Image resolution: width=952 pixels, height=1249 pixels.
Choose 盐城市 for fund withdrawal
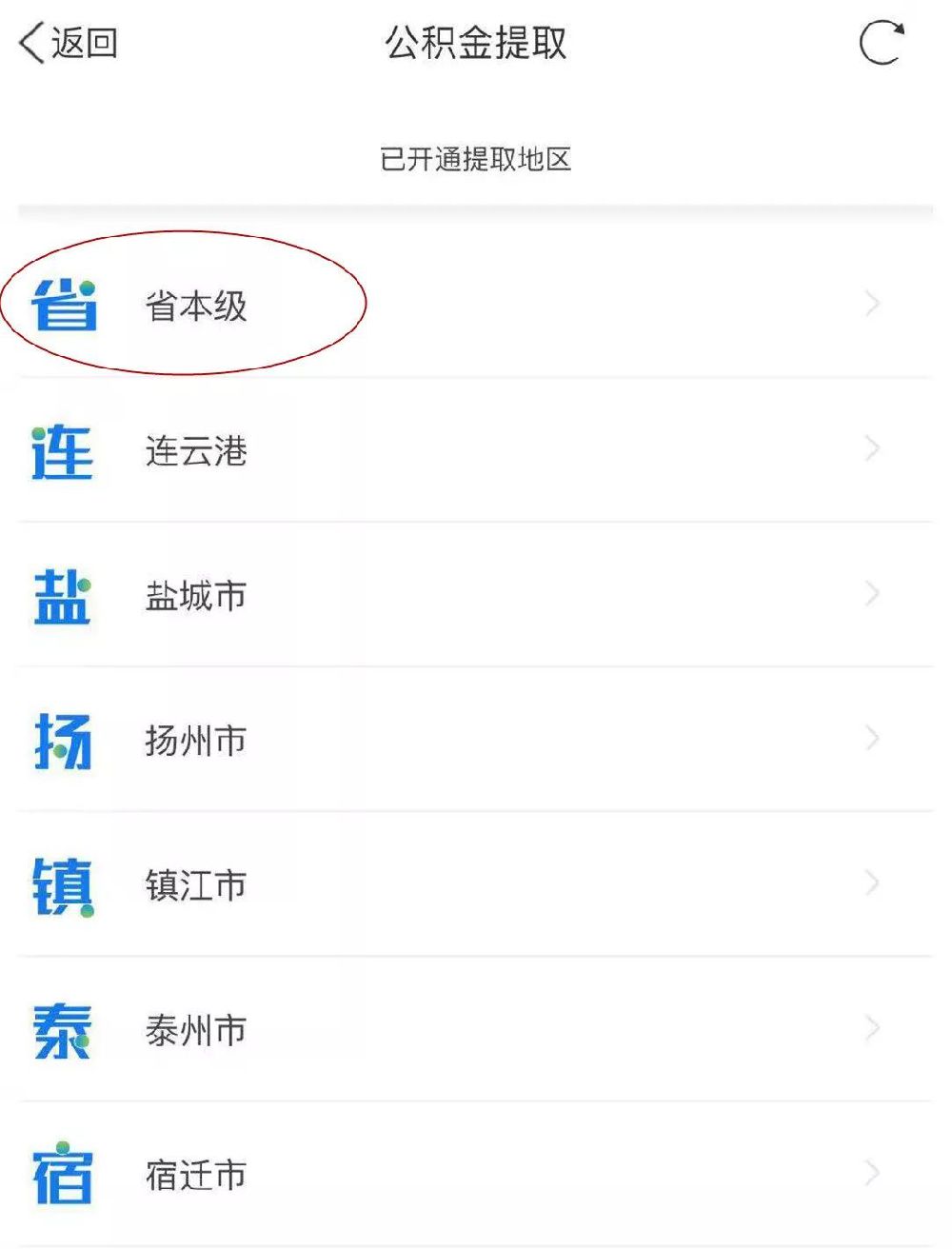(x=196, y=596)
